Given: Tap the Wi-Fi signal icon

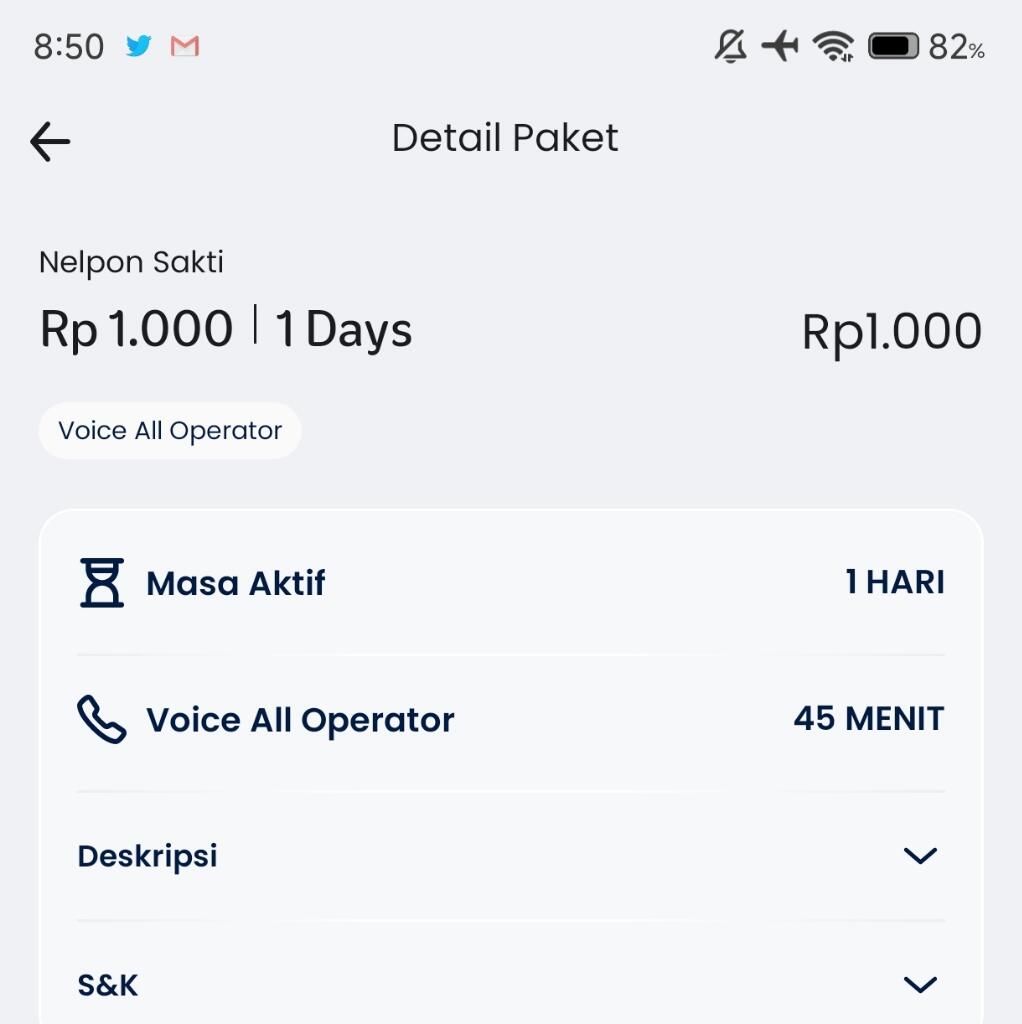Looking at the screenshot, I should [833, 44].
